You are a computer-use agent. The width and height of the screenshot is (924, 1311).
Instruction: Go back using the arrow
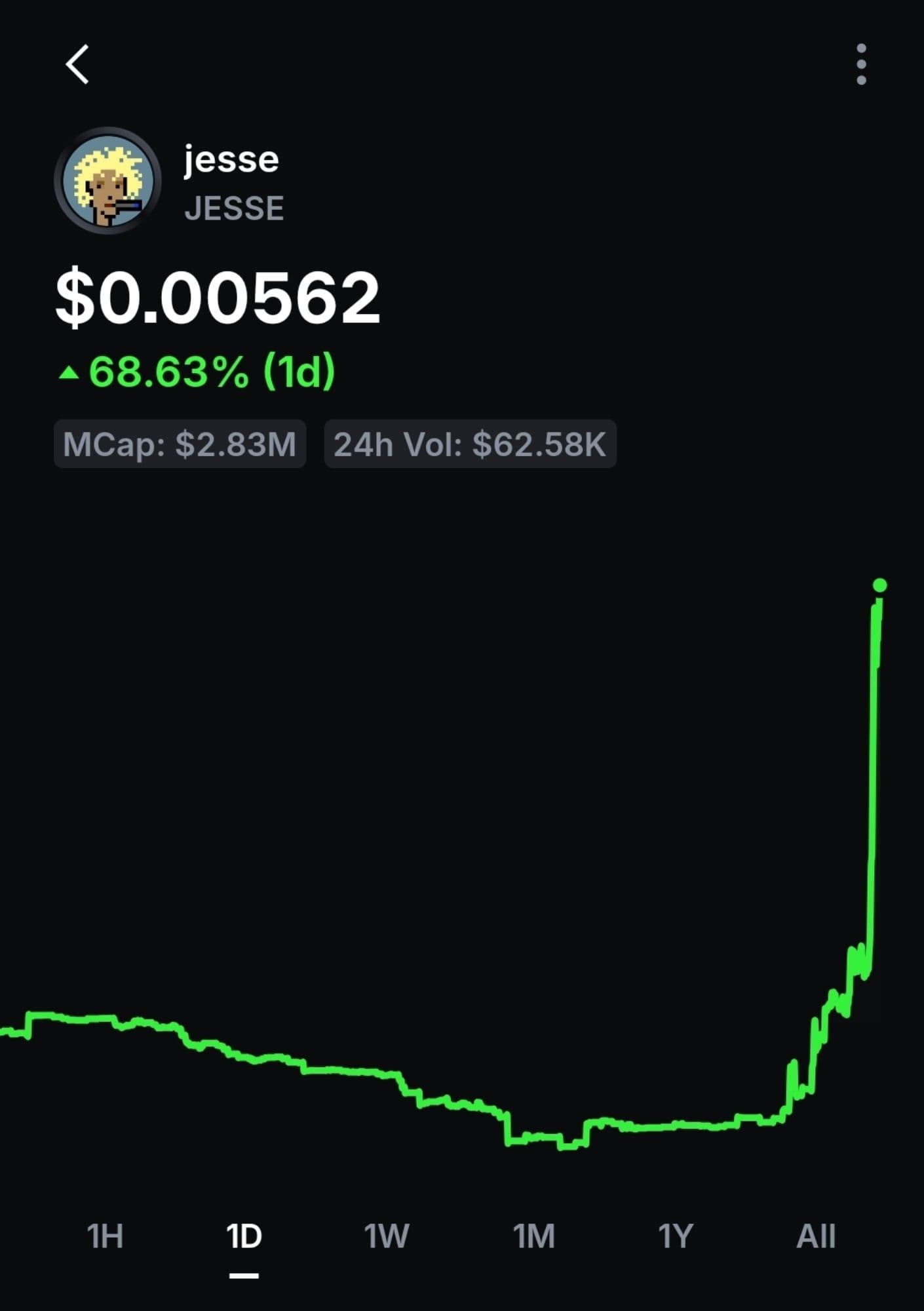point(77,64)
